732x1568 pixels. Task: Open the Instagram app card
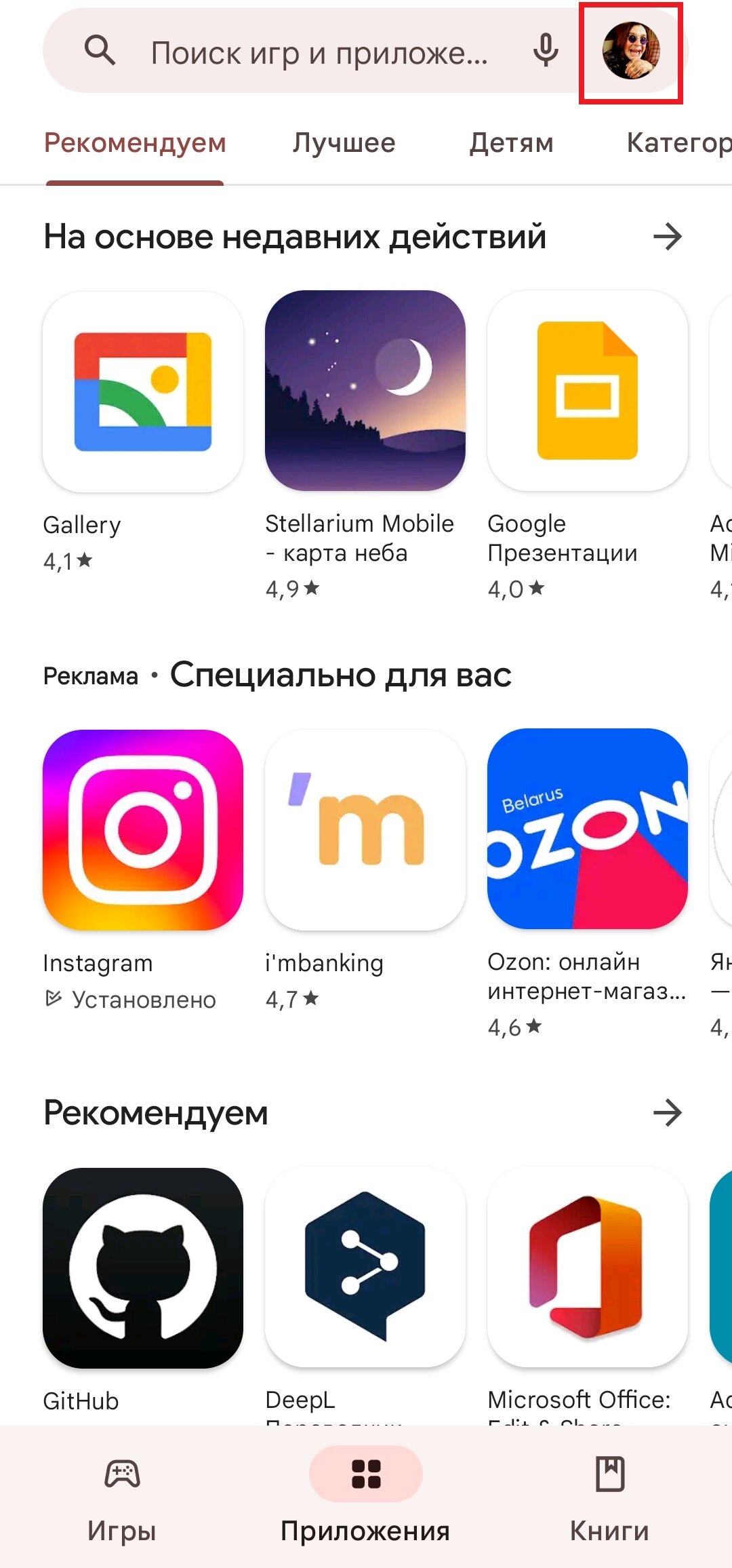[143, 871]
